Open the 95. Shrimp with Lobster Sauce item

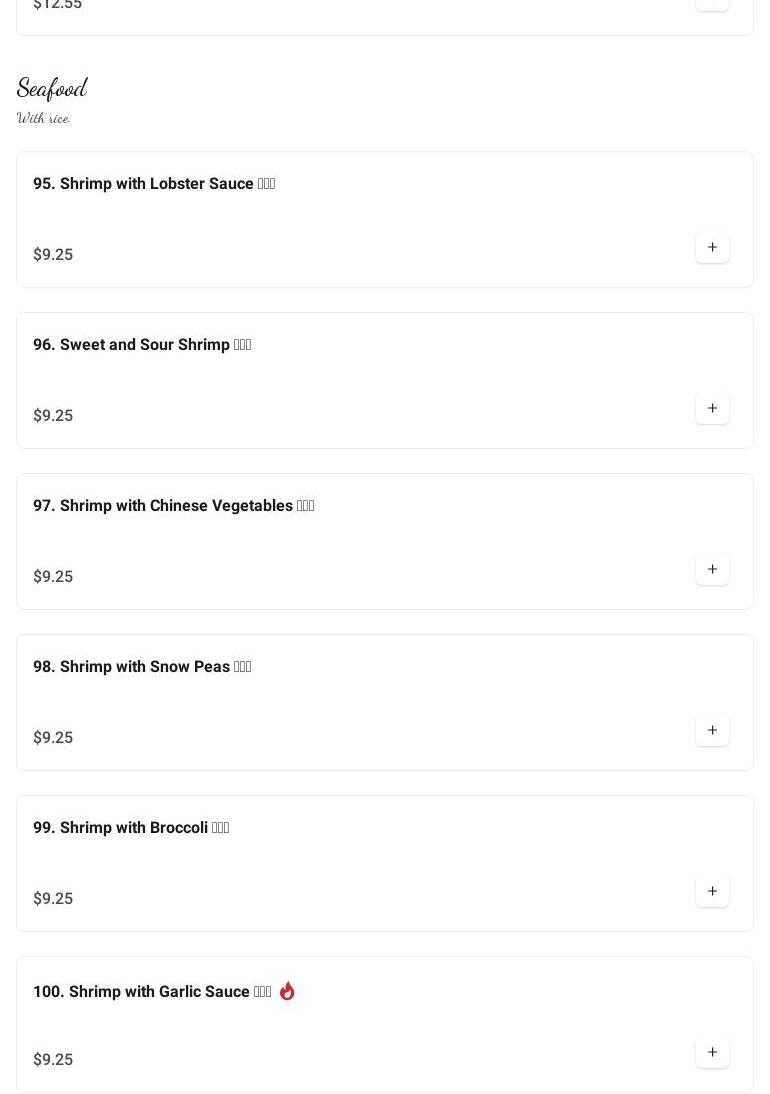point(154,184)
